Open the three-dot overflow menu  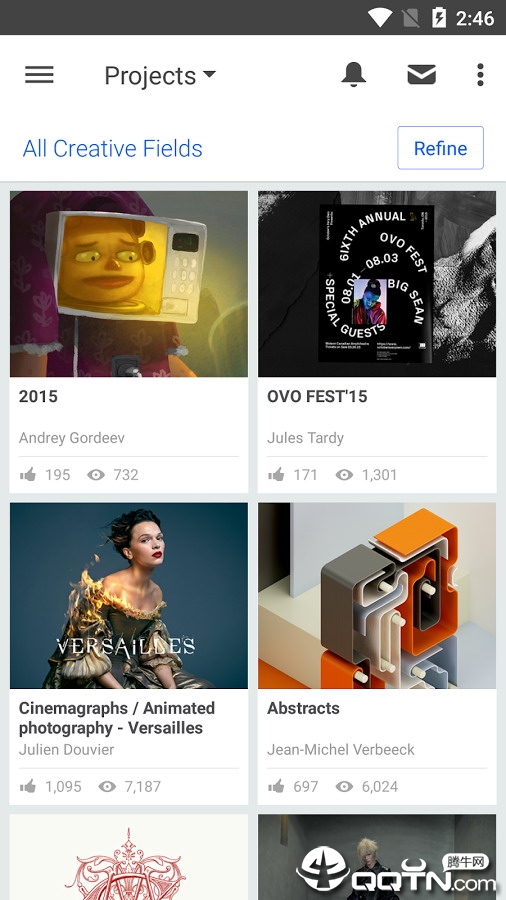click(x=480, y=75)
